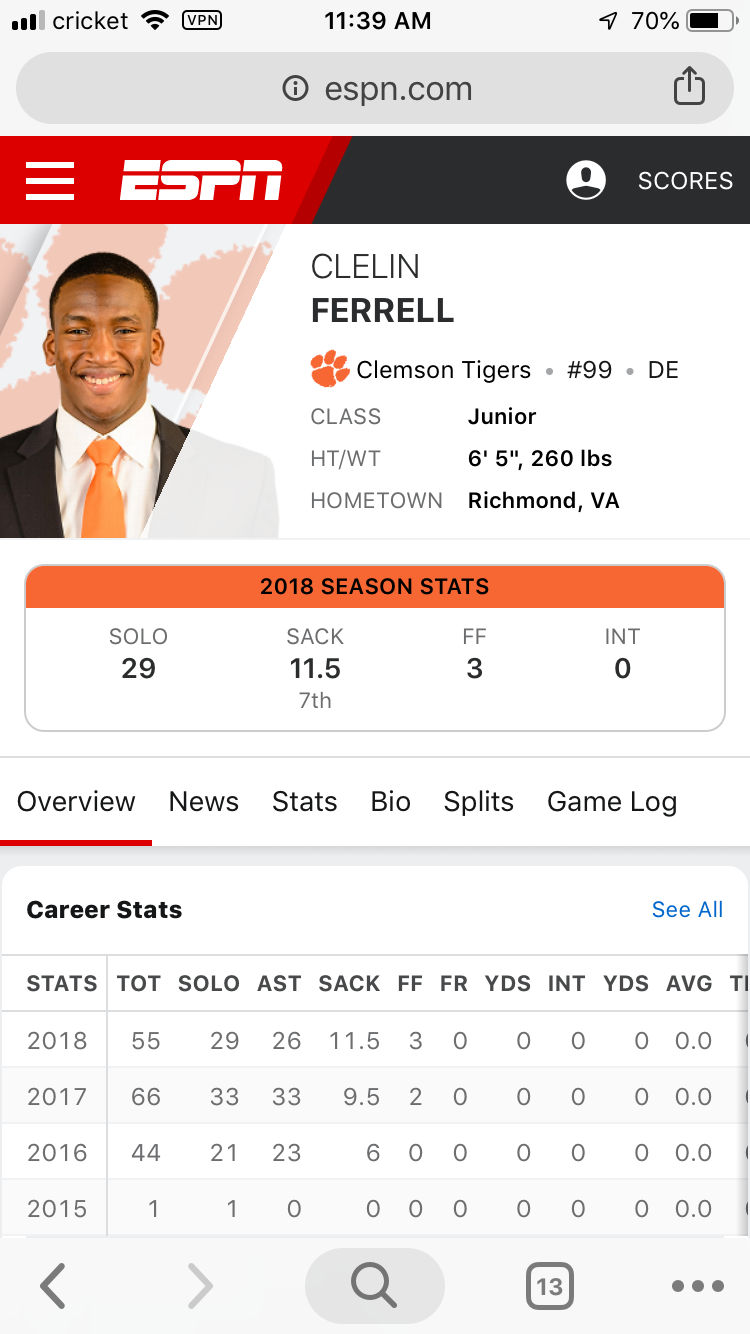
Task: Open See All career stats
Action: pos(687,909)
